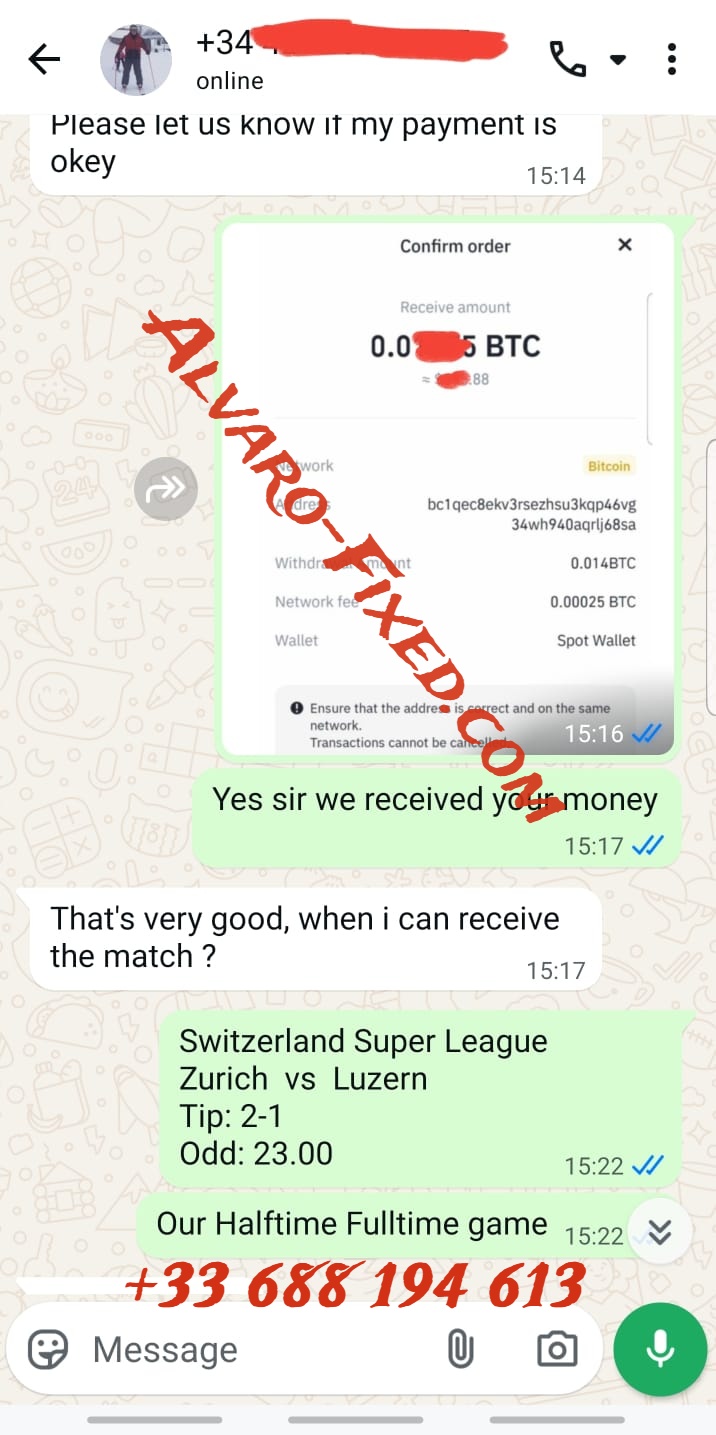716x1435 pixels.
Task: Open the camera from the message bar
Action: click(557, 1349)
